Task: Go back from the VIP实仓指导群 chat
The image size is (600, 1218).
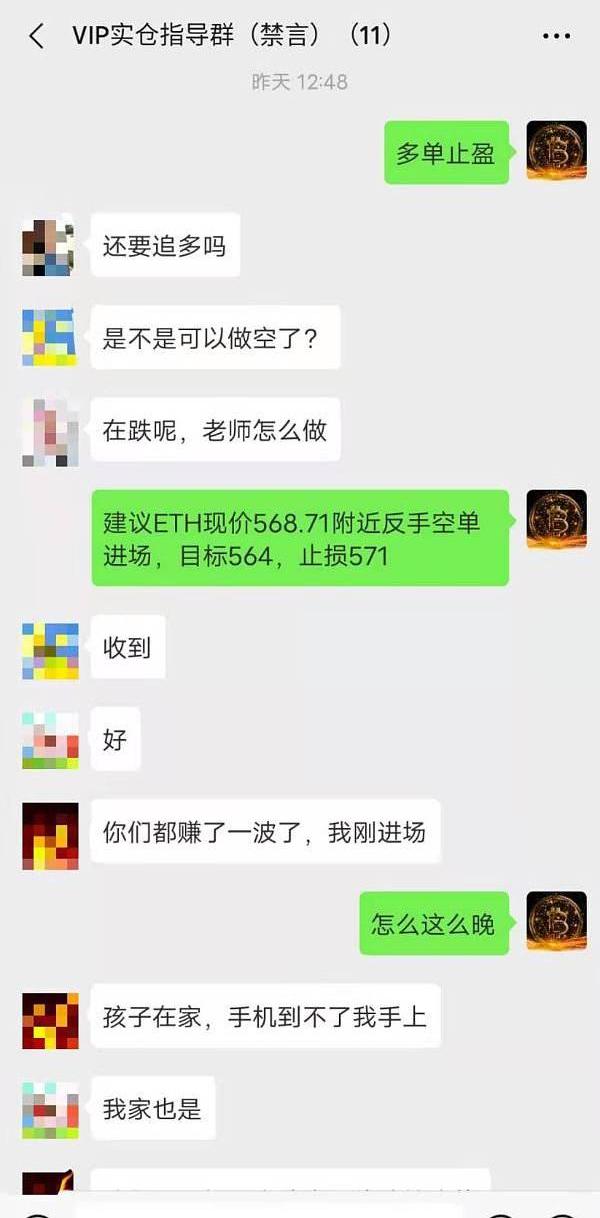Action: click(x=37, y=36)
